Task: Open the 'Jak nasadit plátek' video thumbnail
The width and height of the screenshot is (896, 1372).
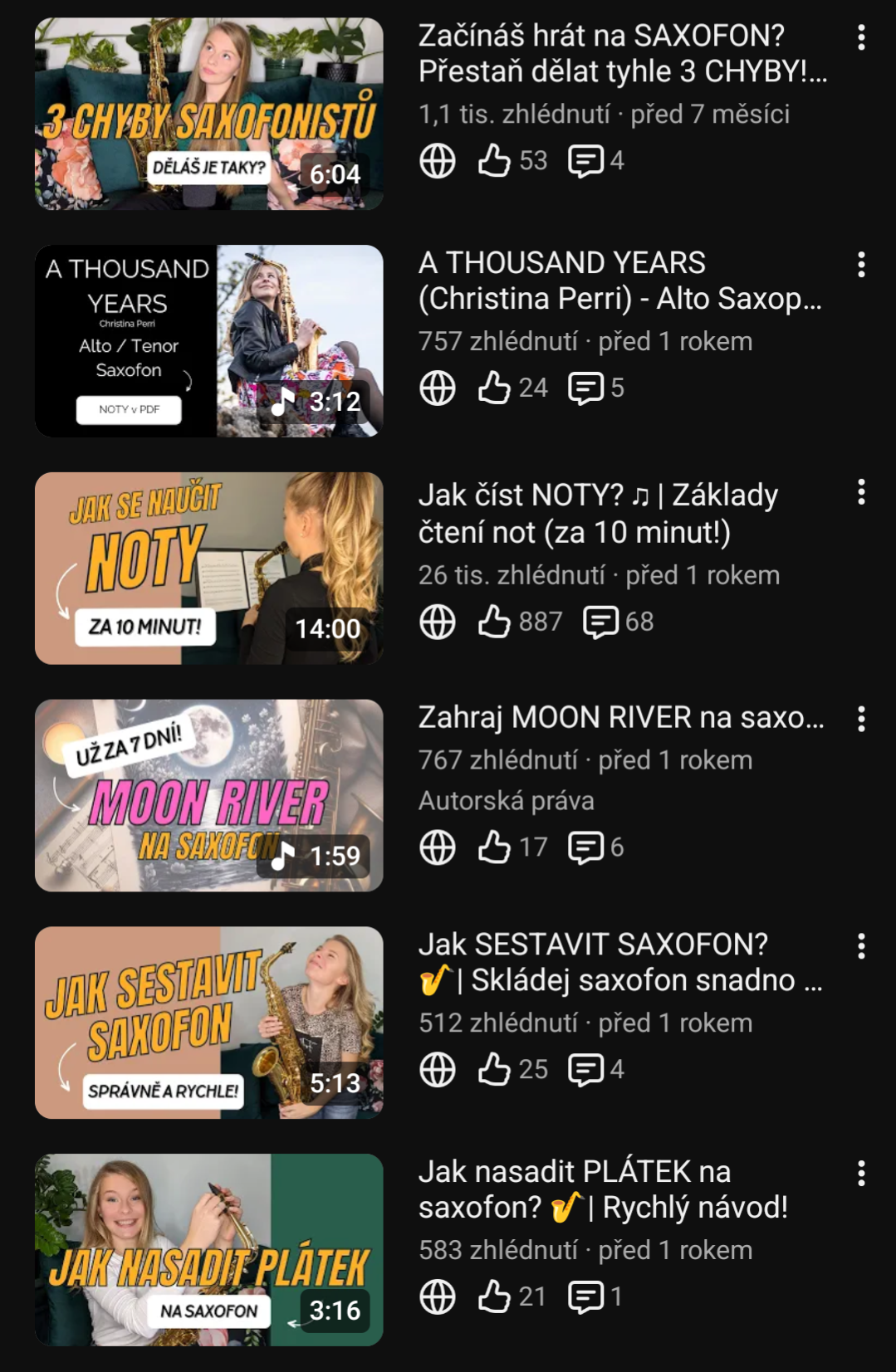Action: 208,1249
